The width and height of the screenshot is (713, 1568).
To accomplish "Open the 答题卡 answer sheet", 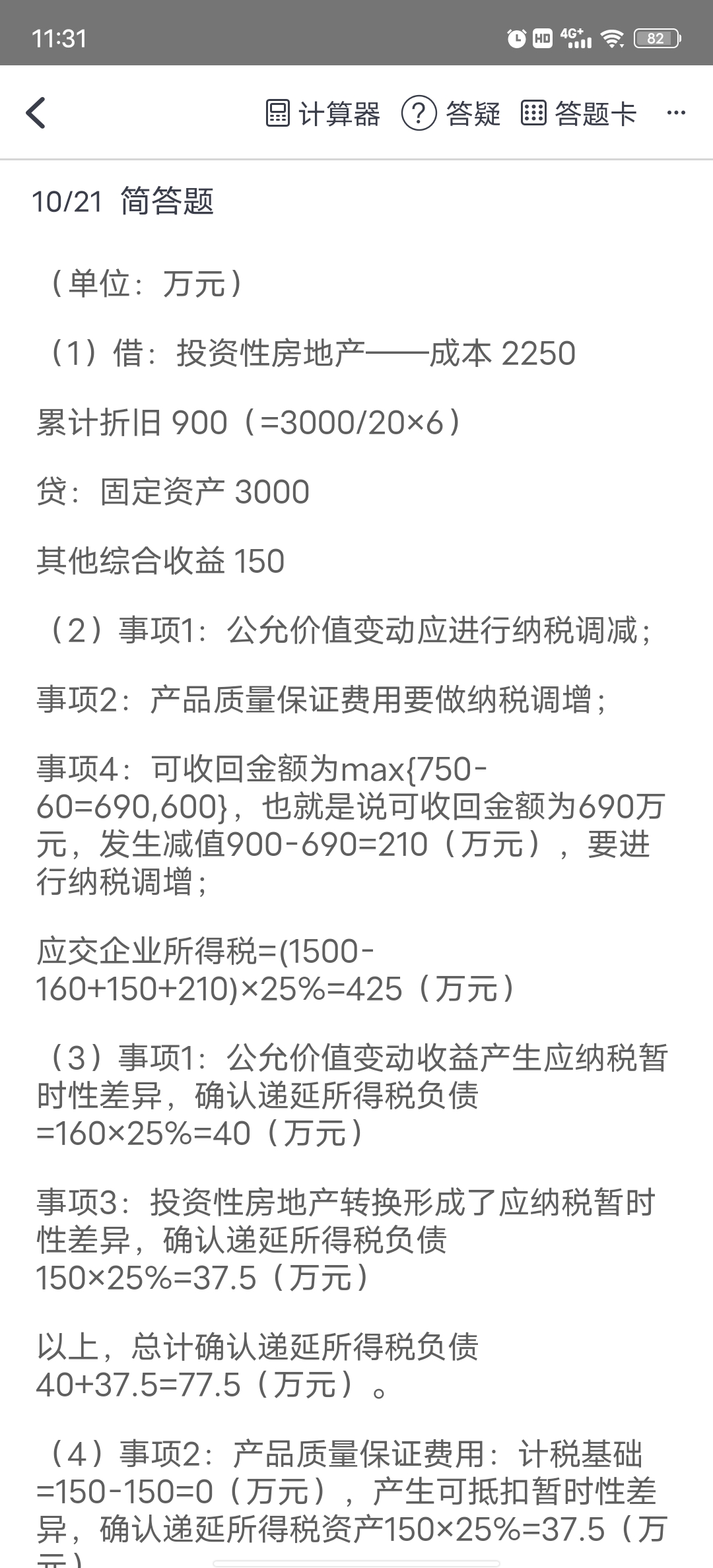I will click(x=578, y=114).
